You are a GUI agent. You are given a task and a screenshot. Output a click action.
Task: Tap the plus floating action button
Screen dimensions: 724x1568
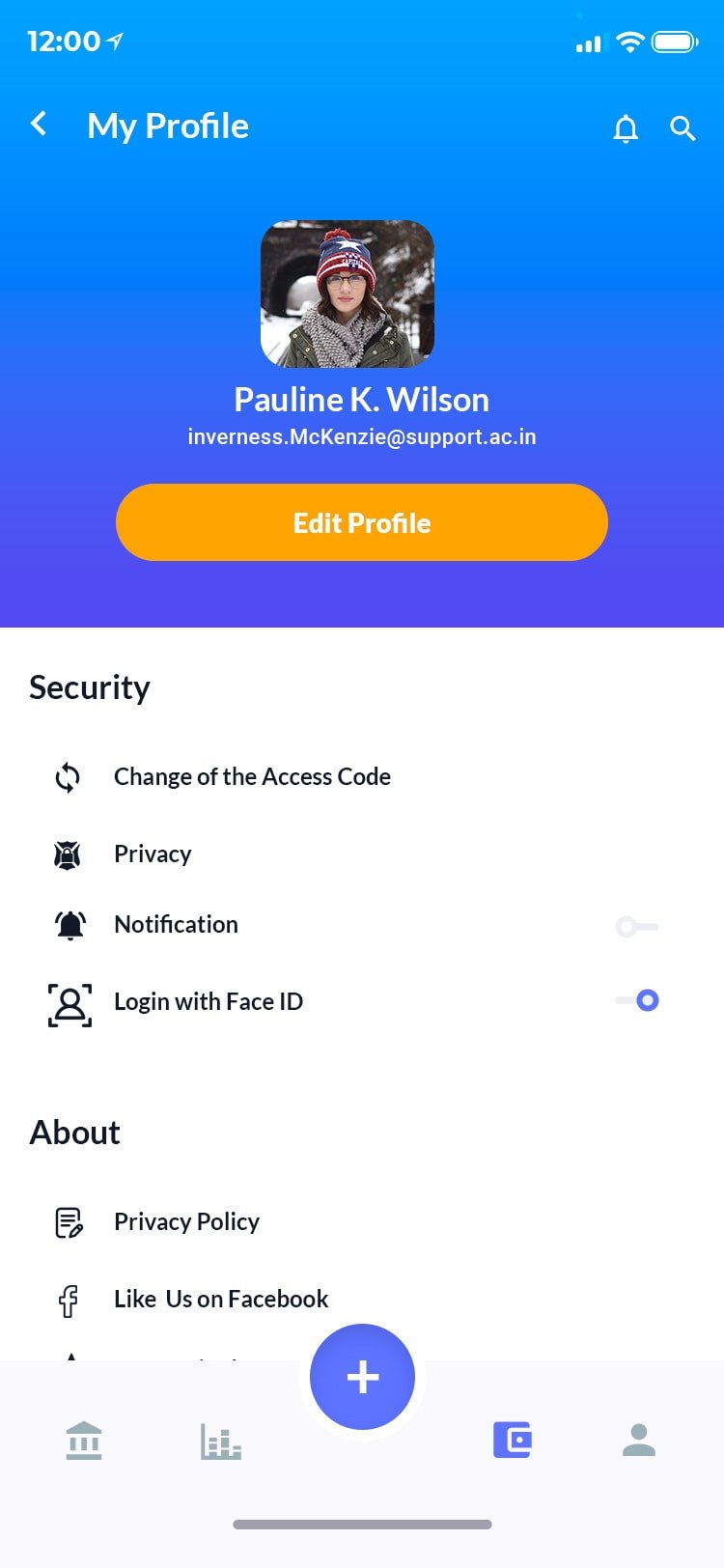coord(362,1377)
